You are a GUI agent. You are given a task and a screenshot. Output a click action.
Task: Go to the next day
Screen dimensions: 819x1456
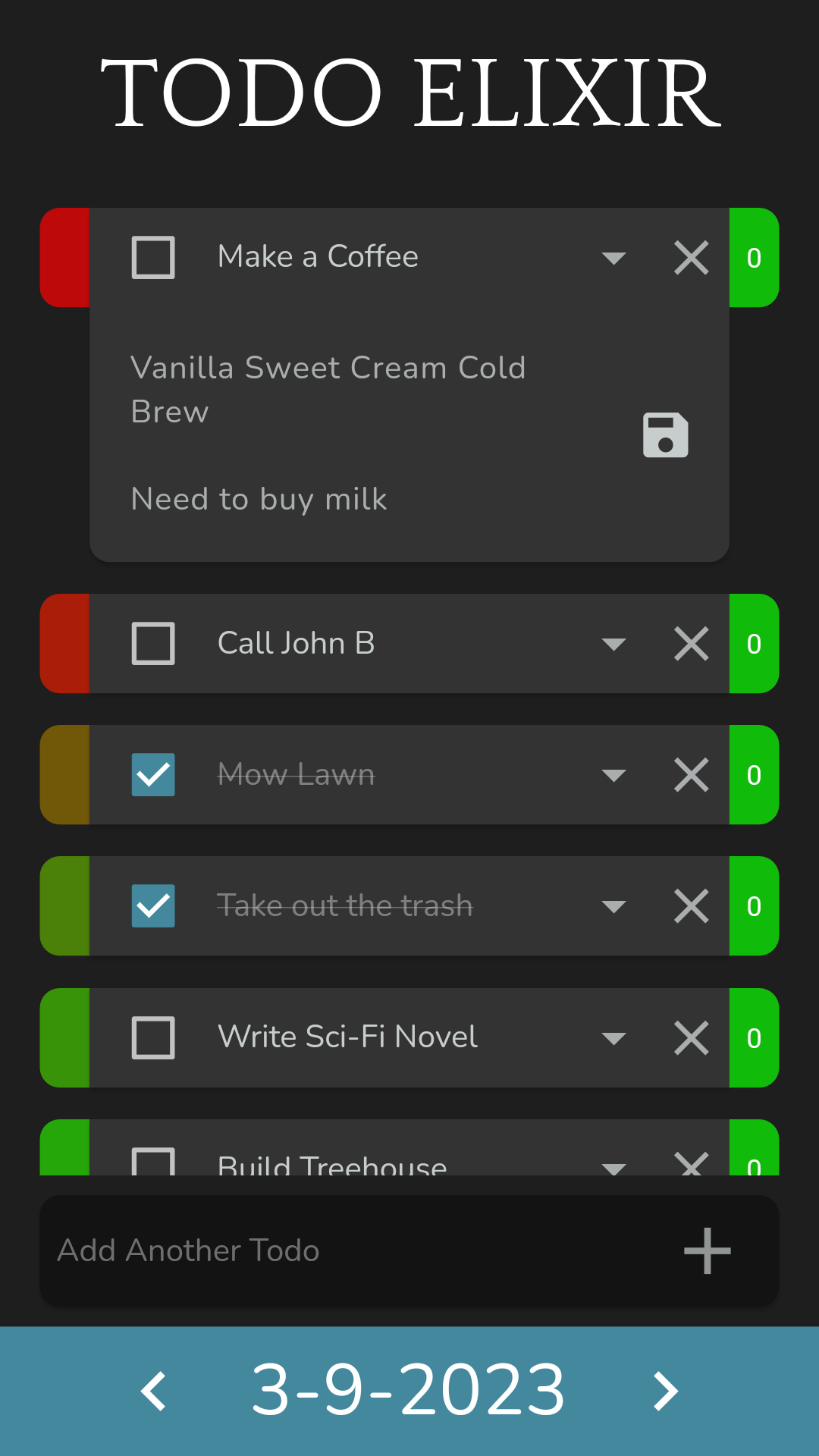point(665,1392)
